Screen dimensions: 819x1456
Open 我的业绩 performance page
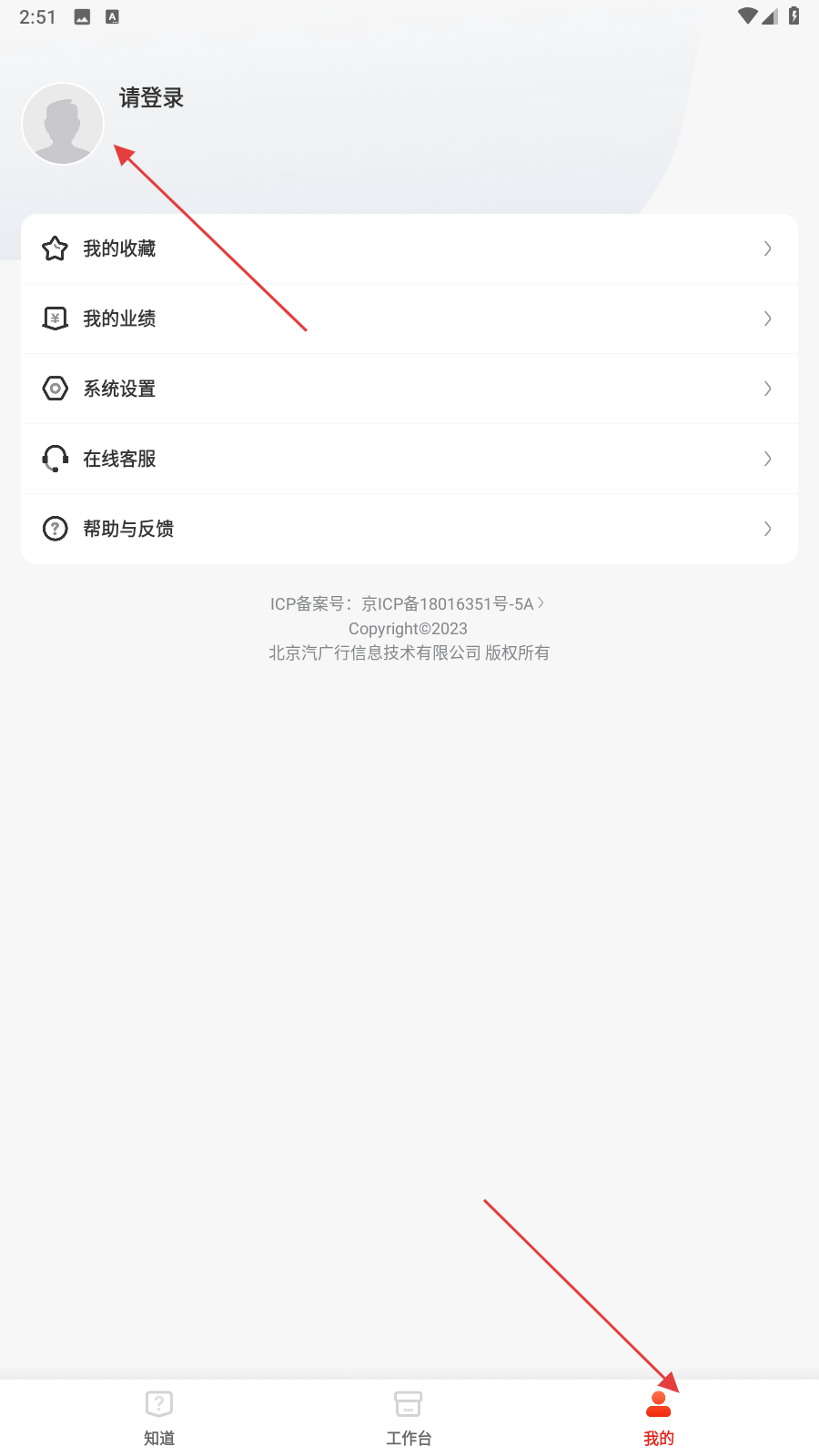409,318
